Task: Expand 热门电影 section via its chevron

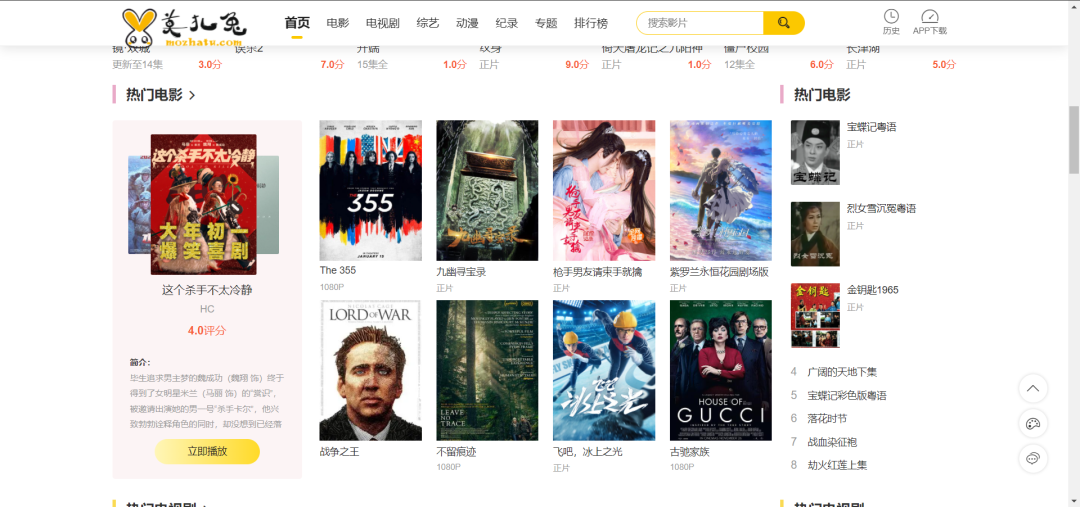Action: pyautogui.click(x=192, y=95)
